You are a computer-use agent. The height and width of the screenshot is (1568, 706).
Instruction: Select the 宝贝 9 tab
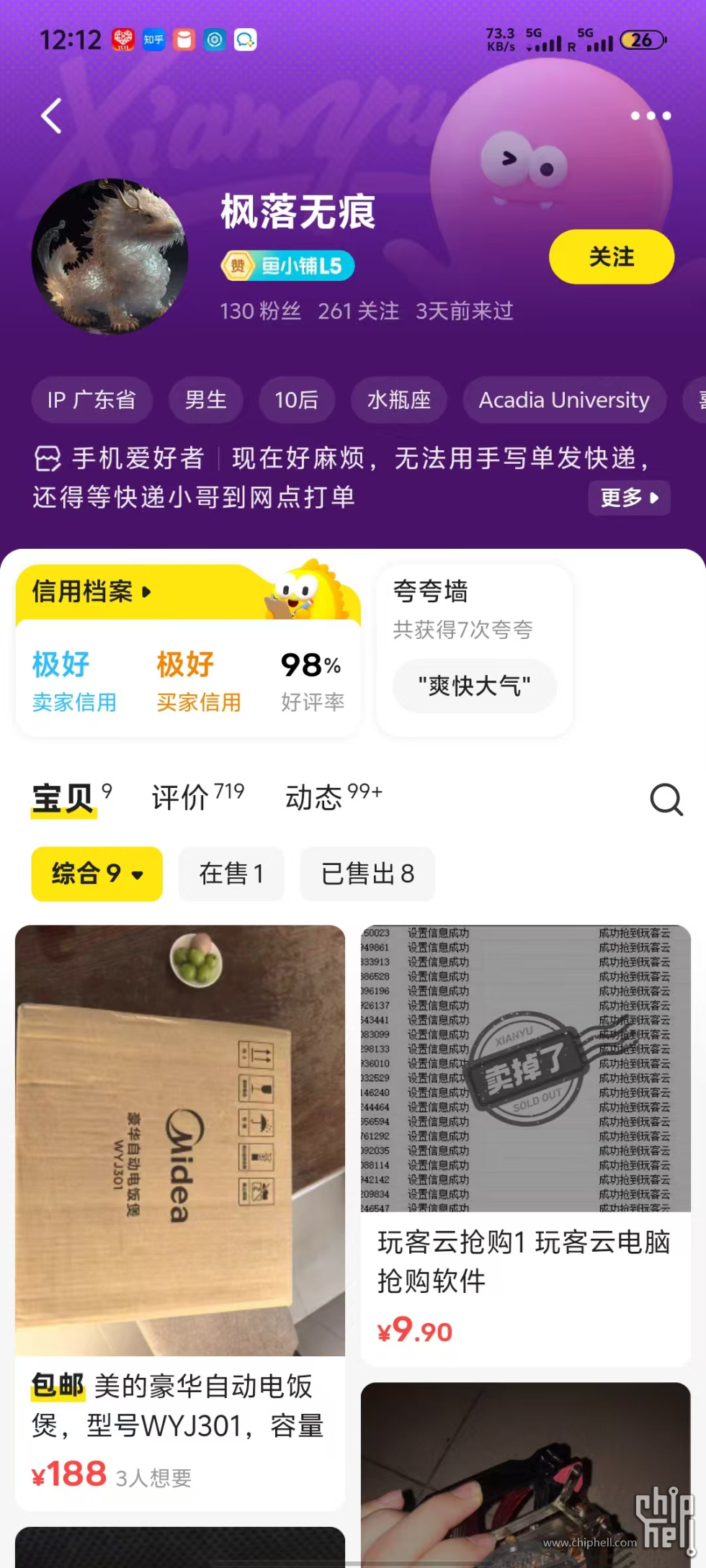[x=71, y=797]
